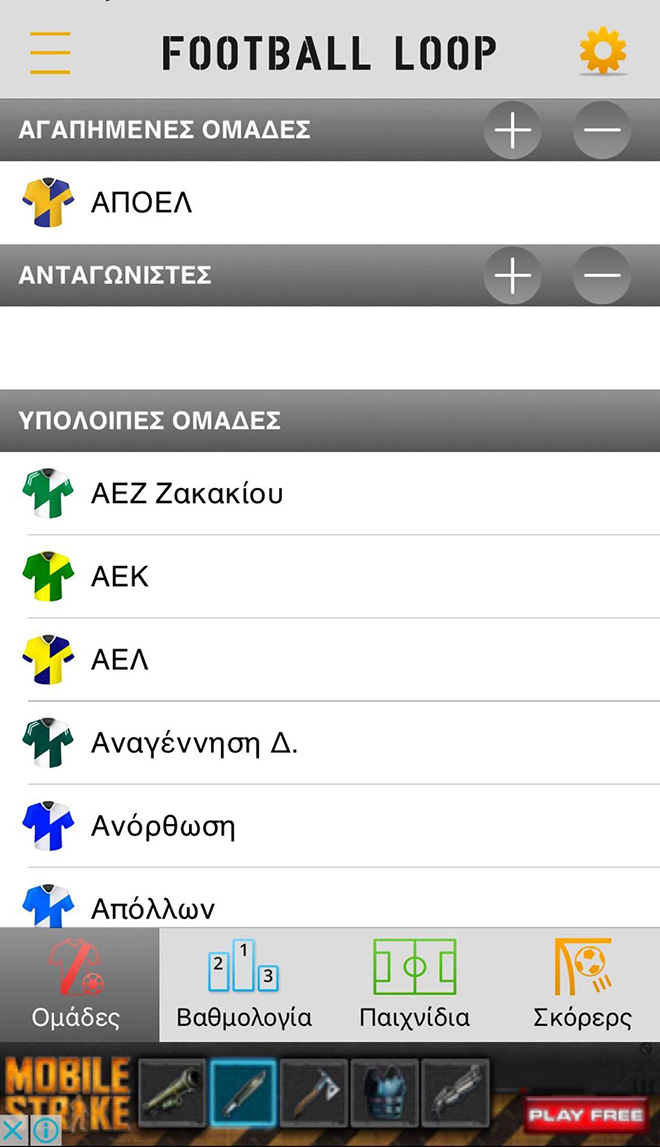Close the Mobile Strike ad banner
The image size is (660, 1147).
point(12,1131)
